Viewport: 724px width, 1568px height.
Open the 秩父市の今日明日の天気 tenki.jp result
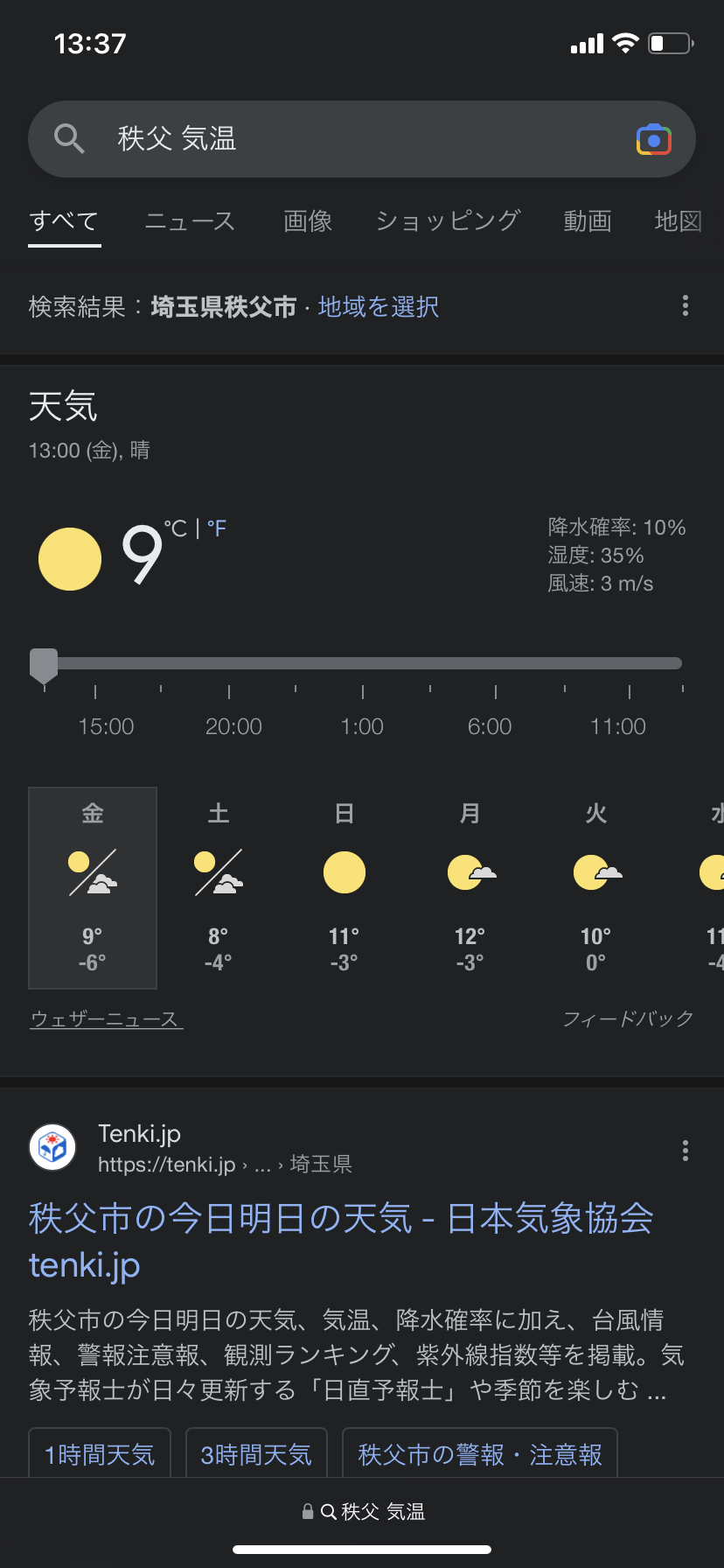coord(342,1241)
